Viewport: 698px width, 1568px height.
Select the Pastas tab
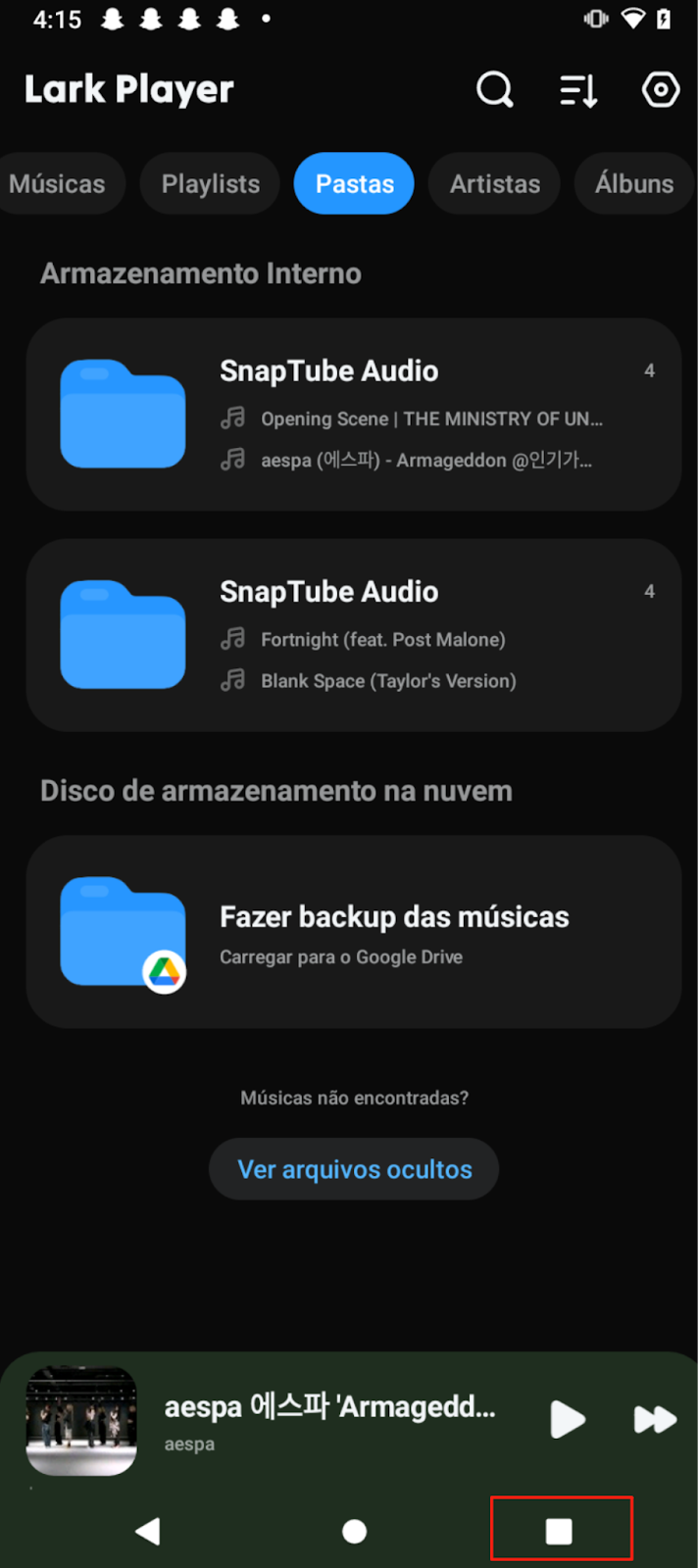[x=354, y=184]
